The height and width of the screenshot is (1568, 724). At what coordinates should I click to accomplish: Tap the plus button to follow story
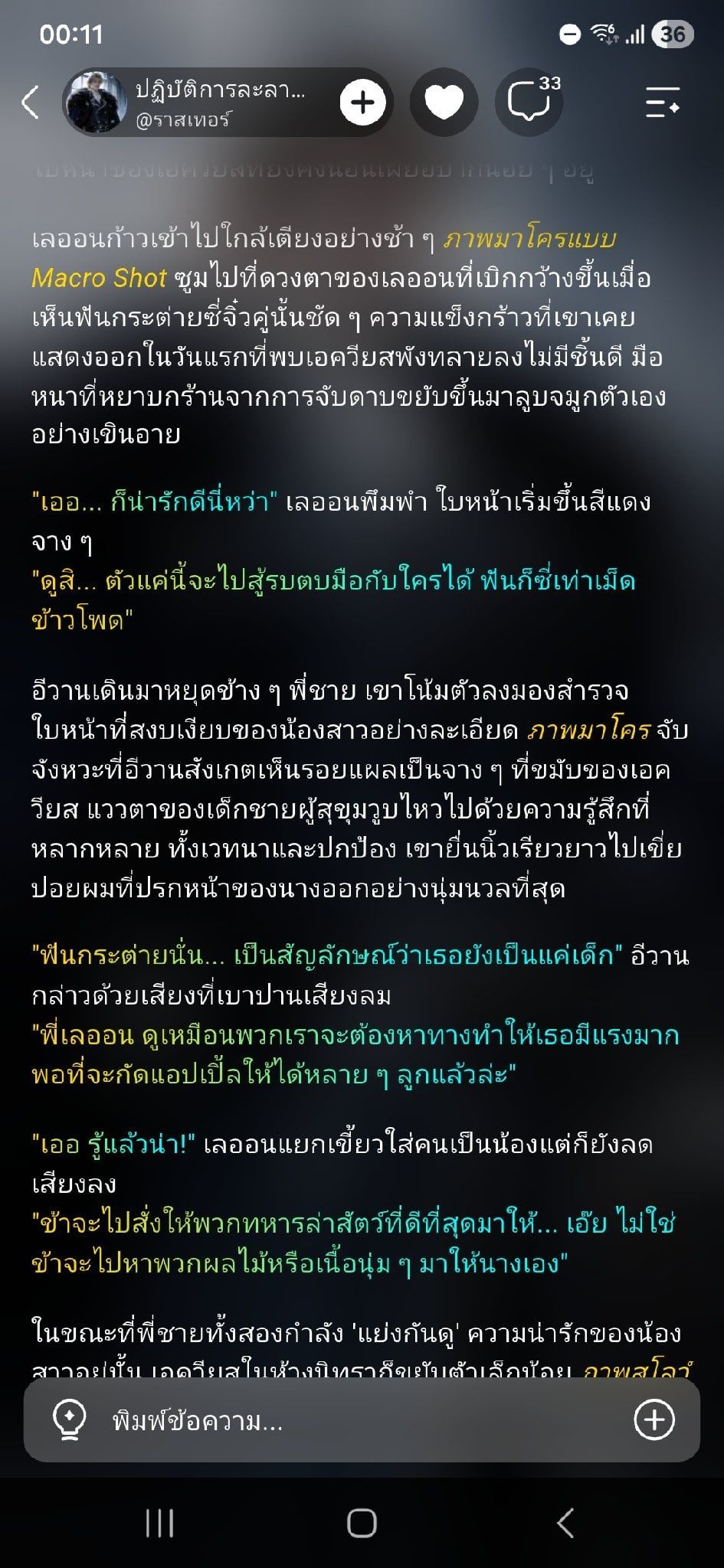tap(362, 103)
